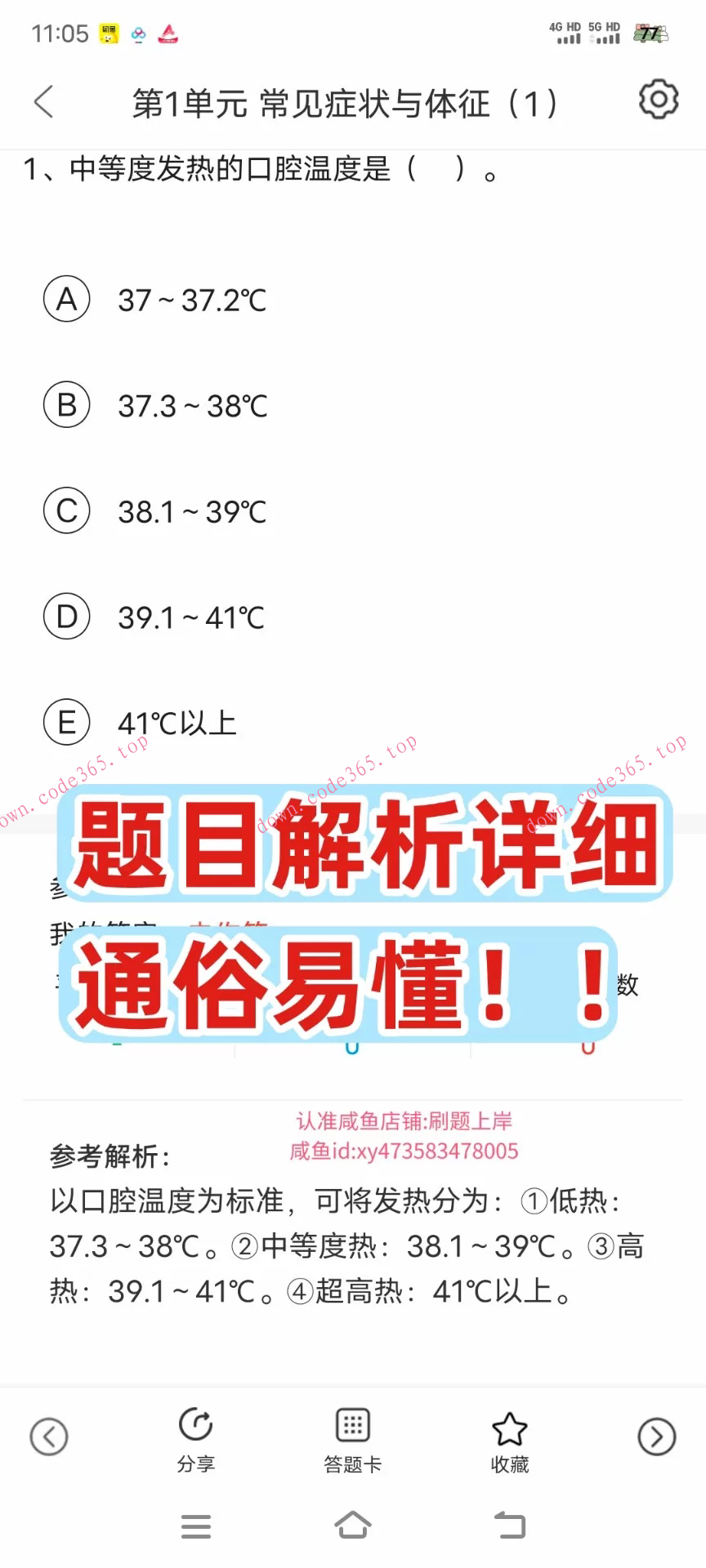Open the settings gear on the quiz page
The height and width of the screenshot is (1568, 706).
tap(659, 100)
